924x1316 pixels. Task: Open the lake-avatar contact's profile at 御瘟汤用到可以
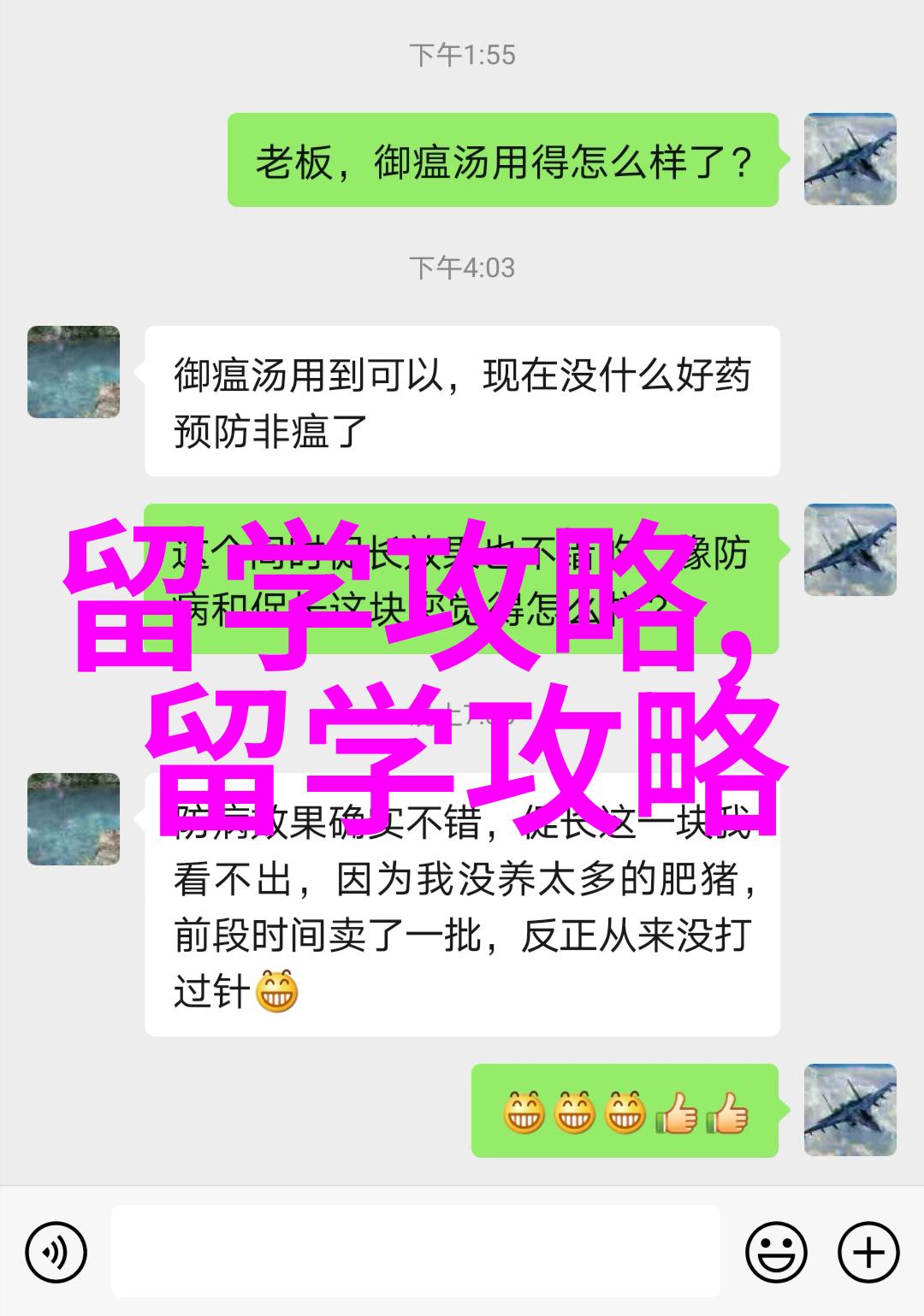[74, 372]
